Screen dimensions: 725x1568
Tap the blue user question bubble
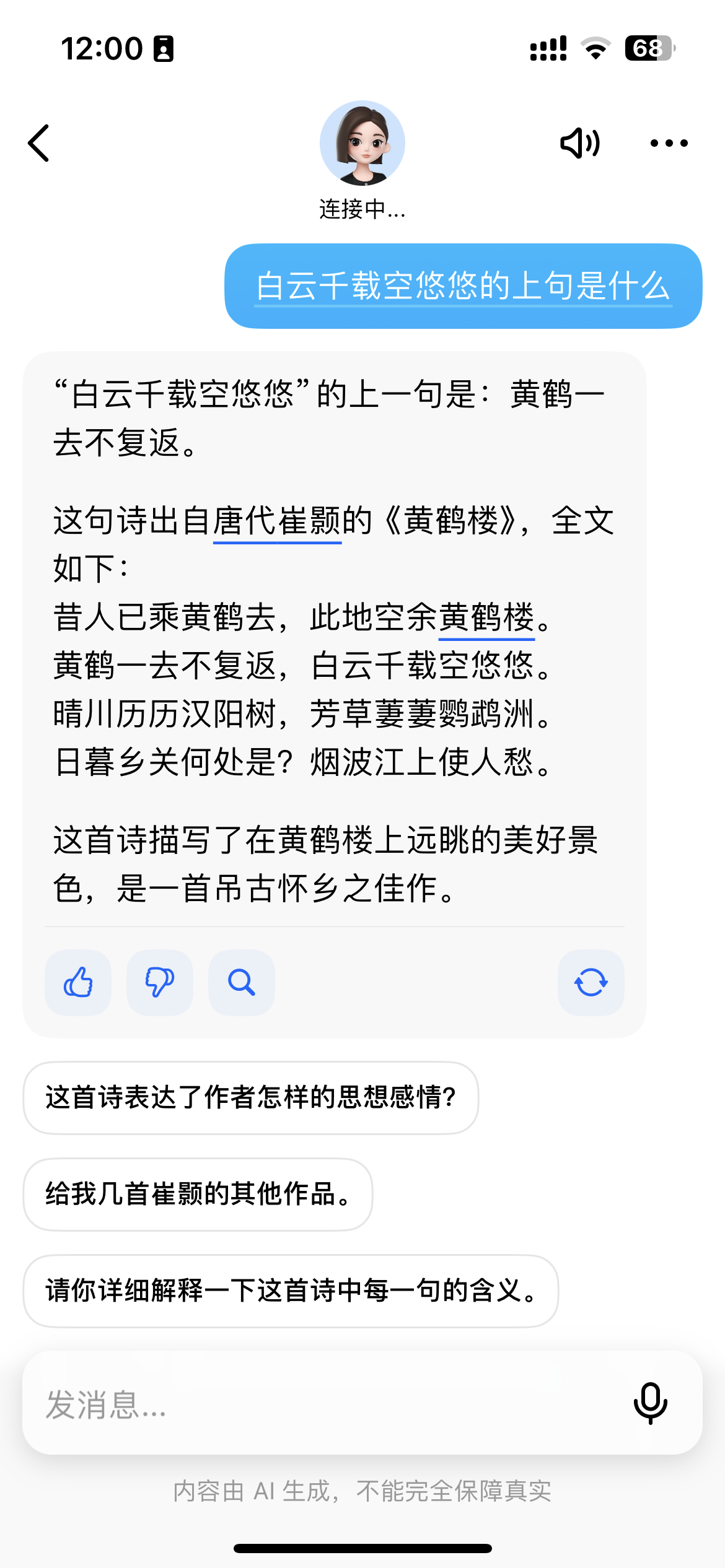pyautogui.click(x=464, y=286)
